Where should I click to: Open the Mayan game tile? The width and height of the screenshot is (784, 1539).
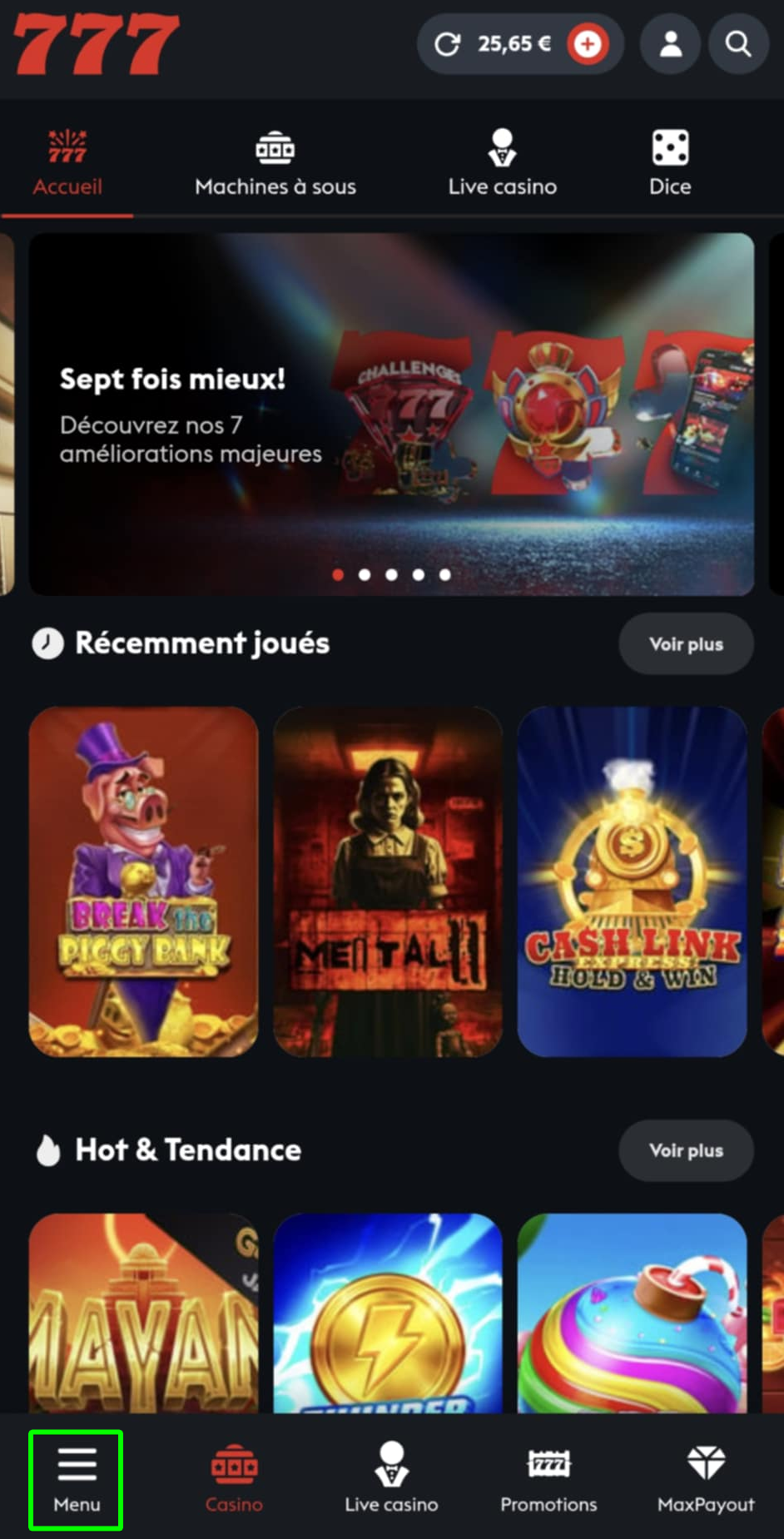click(x=143, y=1313)
